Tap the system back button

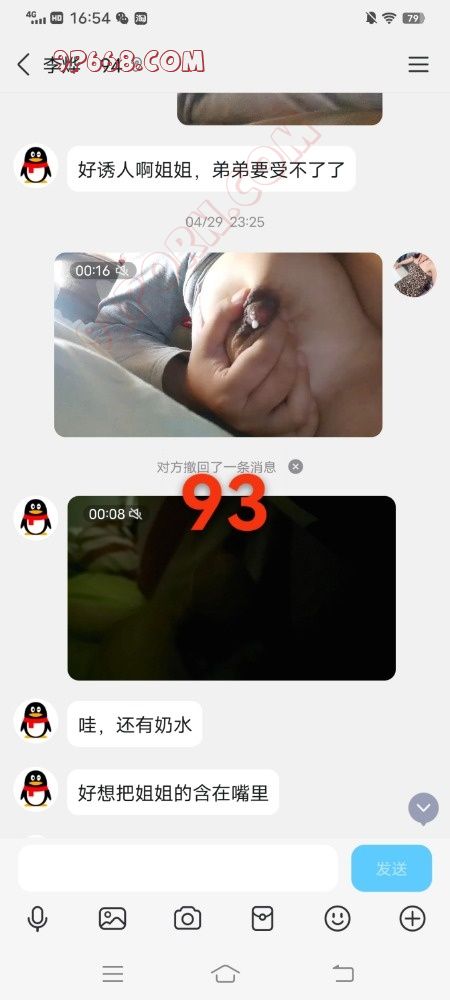coord(343,973)
